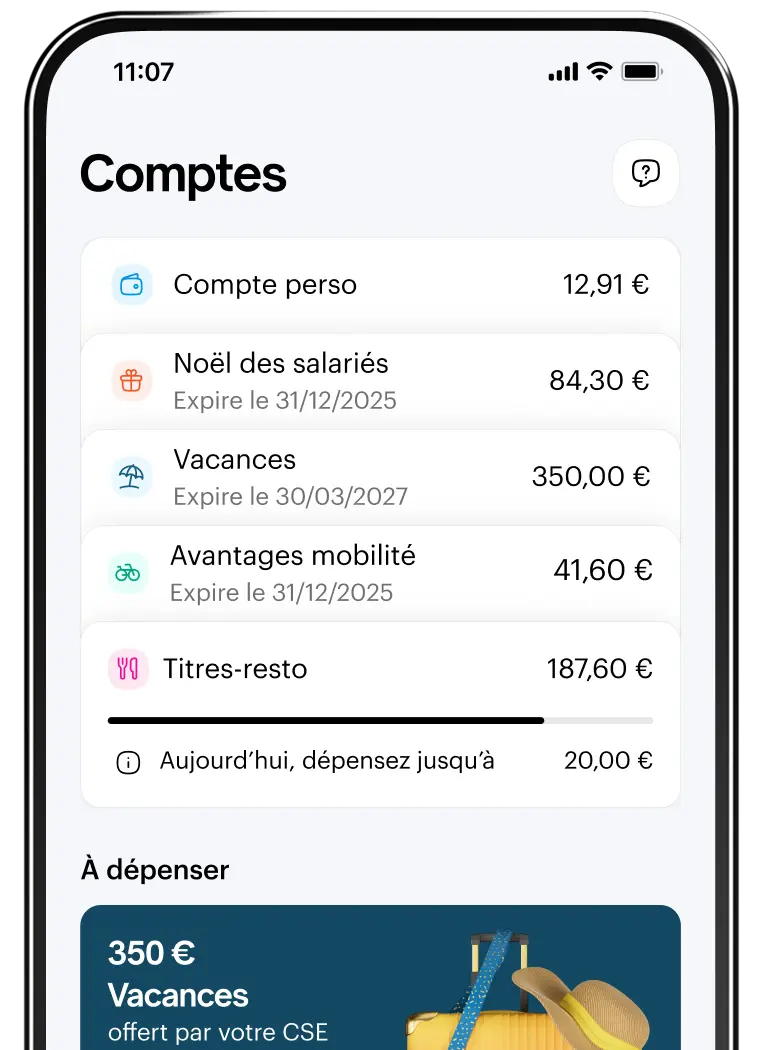This screenshot has height=1050, width=762.
Task: Tap 'offert par votre CSE' text
Action: [x=218, y=1032]
